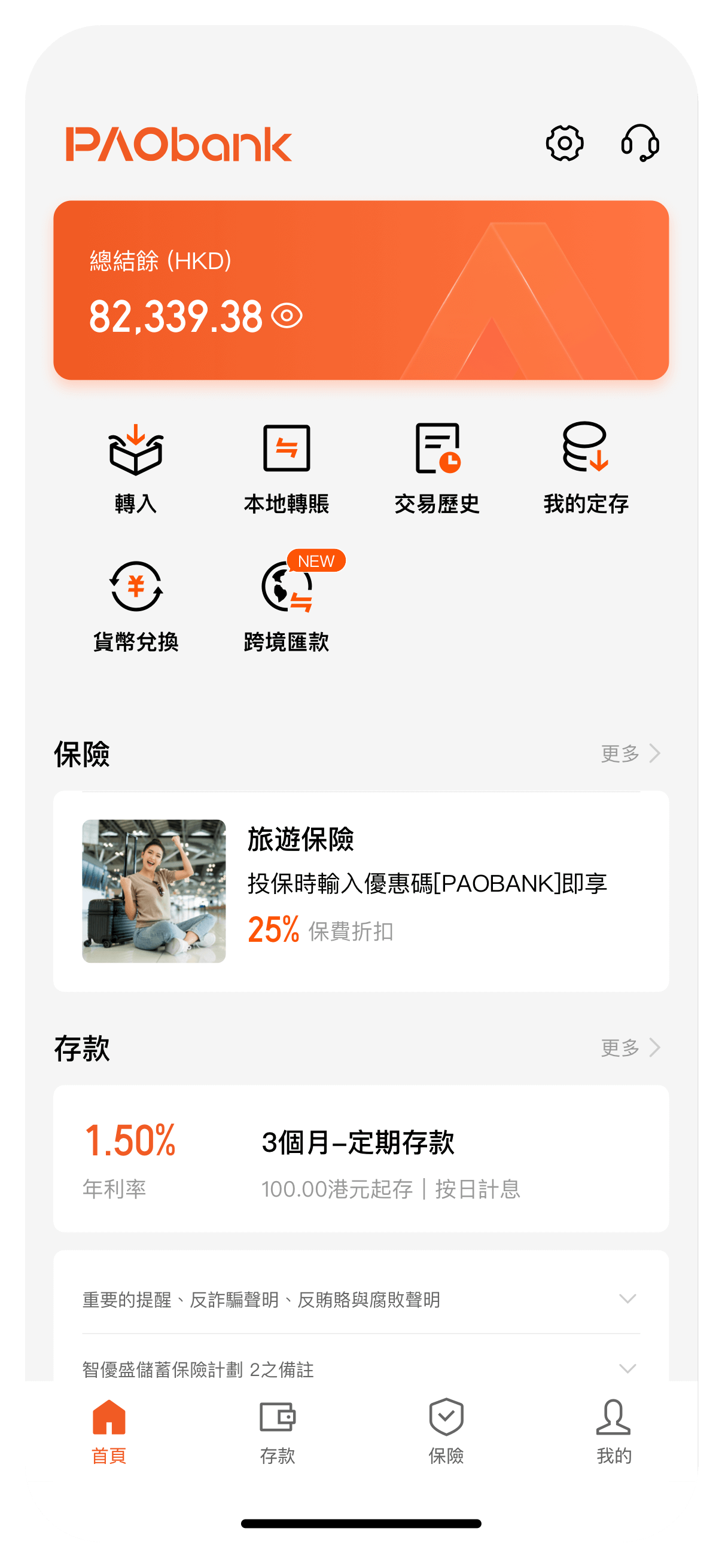Open the settings gear icon
The width and height of the screenshot is (725, 1568).
point(564,144)
